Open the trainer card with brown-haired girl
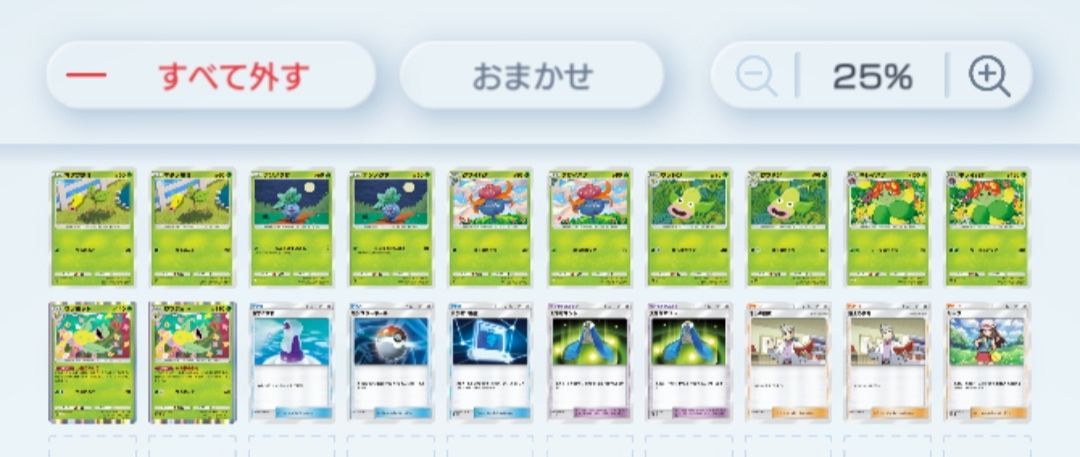Screen dimensions: 1080x457 tap(987, 362)
